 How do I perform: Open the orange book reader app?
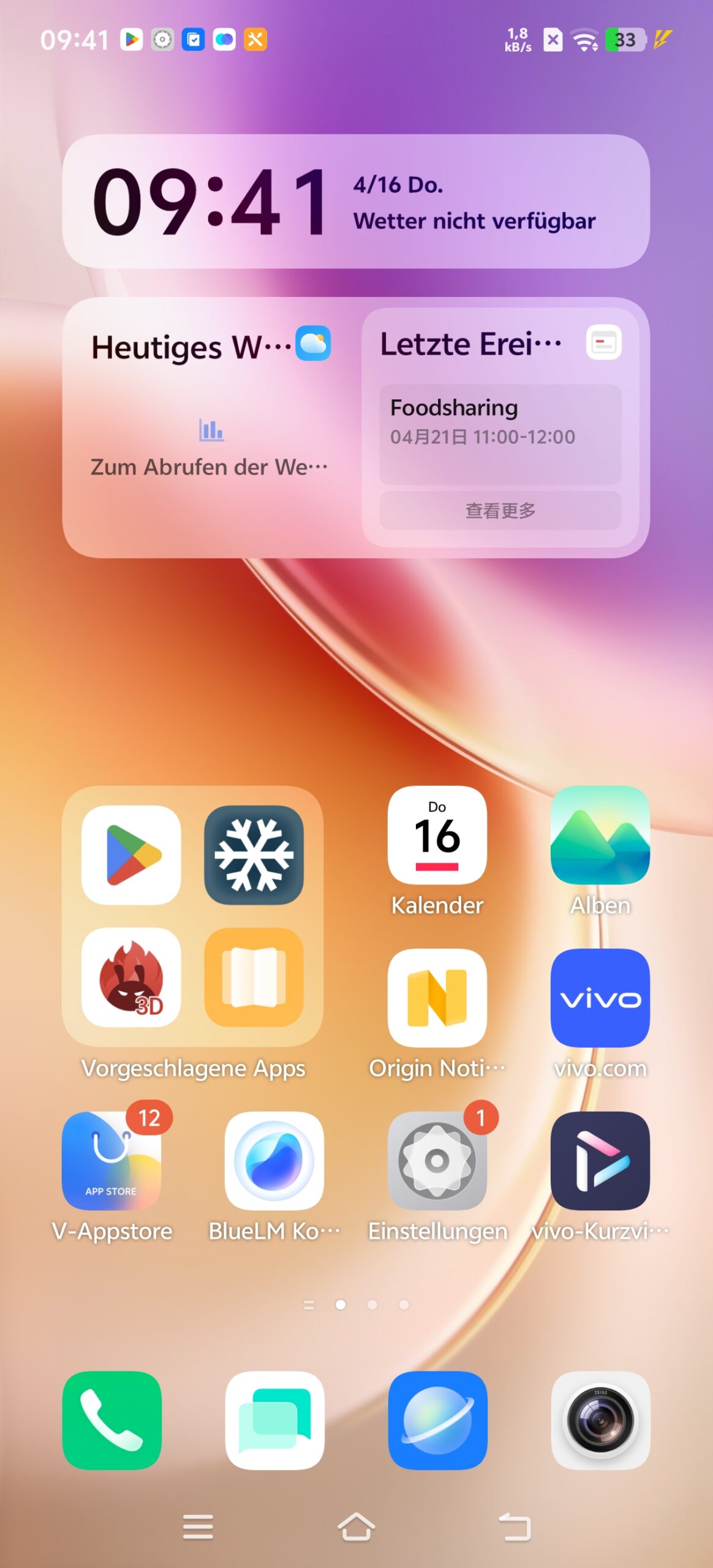click(254, 978)
